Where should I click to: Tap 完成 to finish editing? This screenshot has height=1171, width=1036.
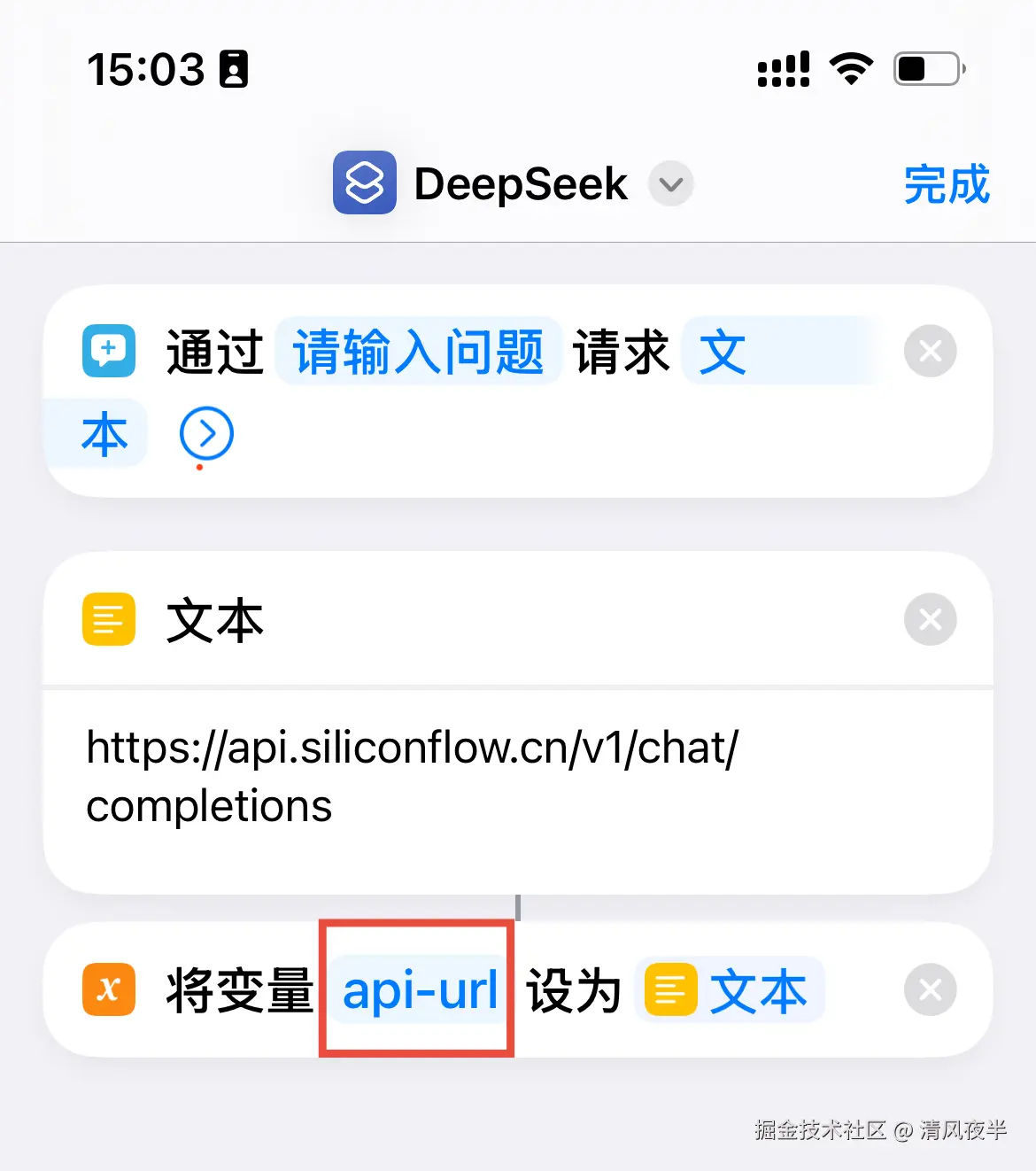point(946,184)
